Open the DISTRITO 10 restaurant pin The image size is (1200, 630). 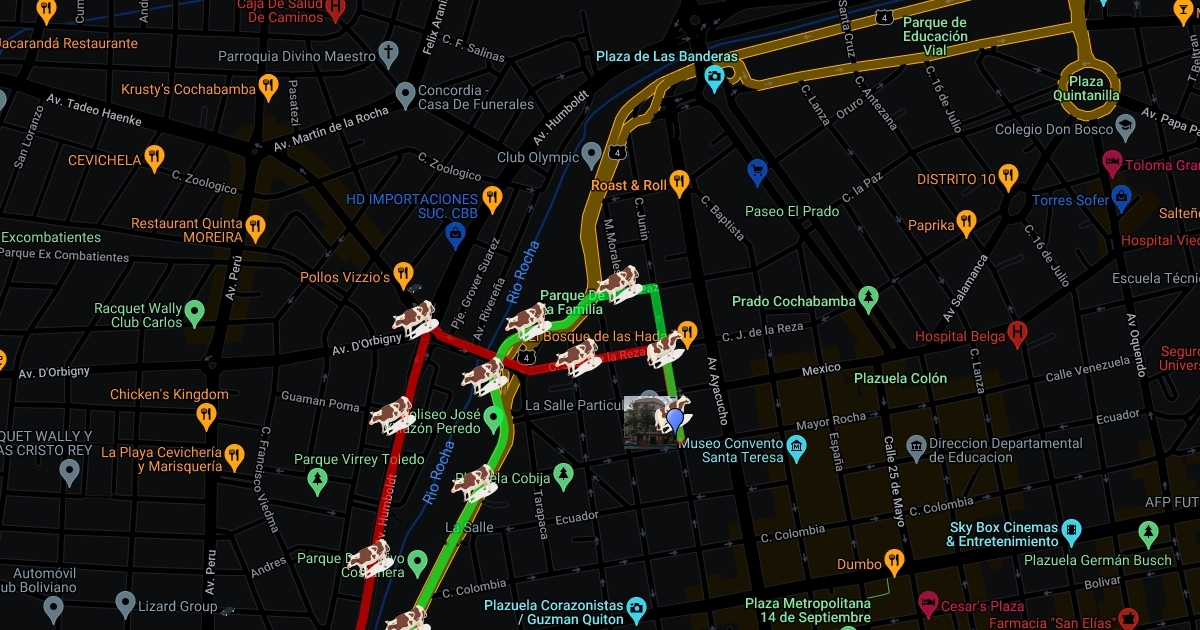pyautogui.click(x=1009, y=178)
